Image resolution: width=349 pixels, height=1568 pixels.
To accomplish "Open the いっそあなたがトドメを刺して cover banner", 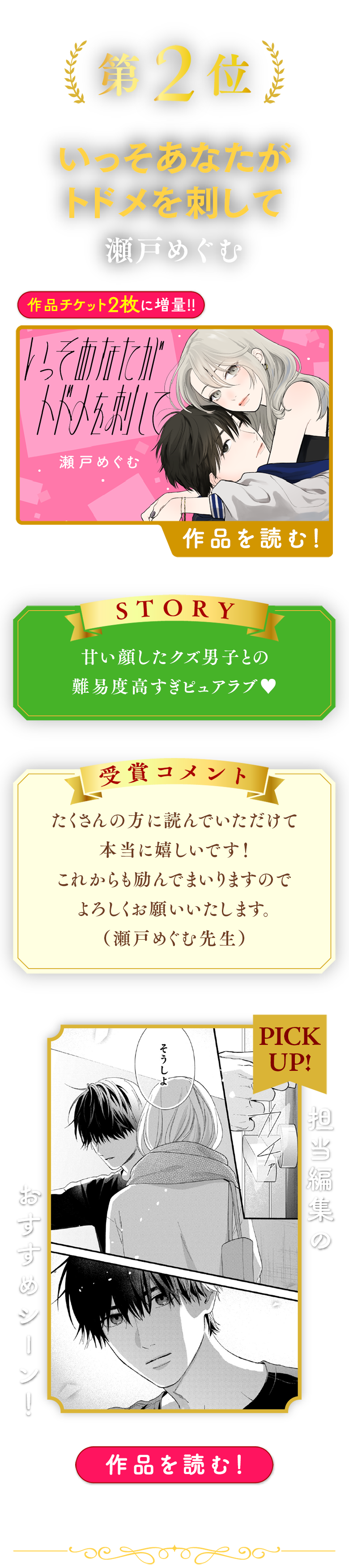I will (174, 424).
